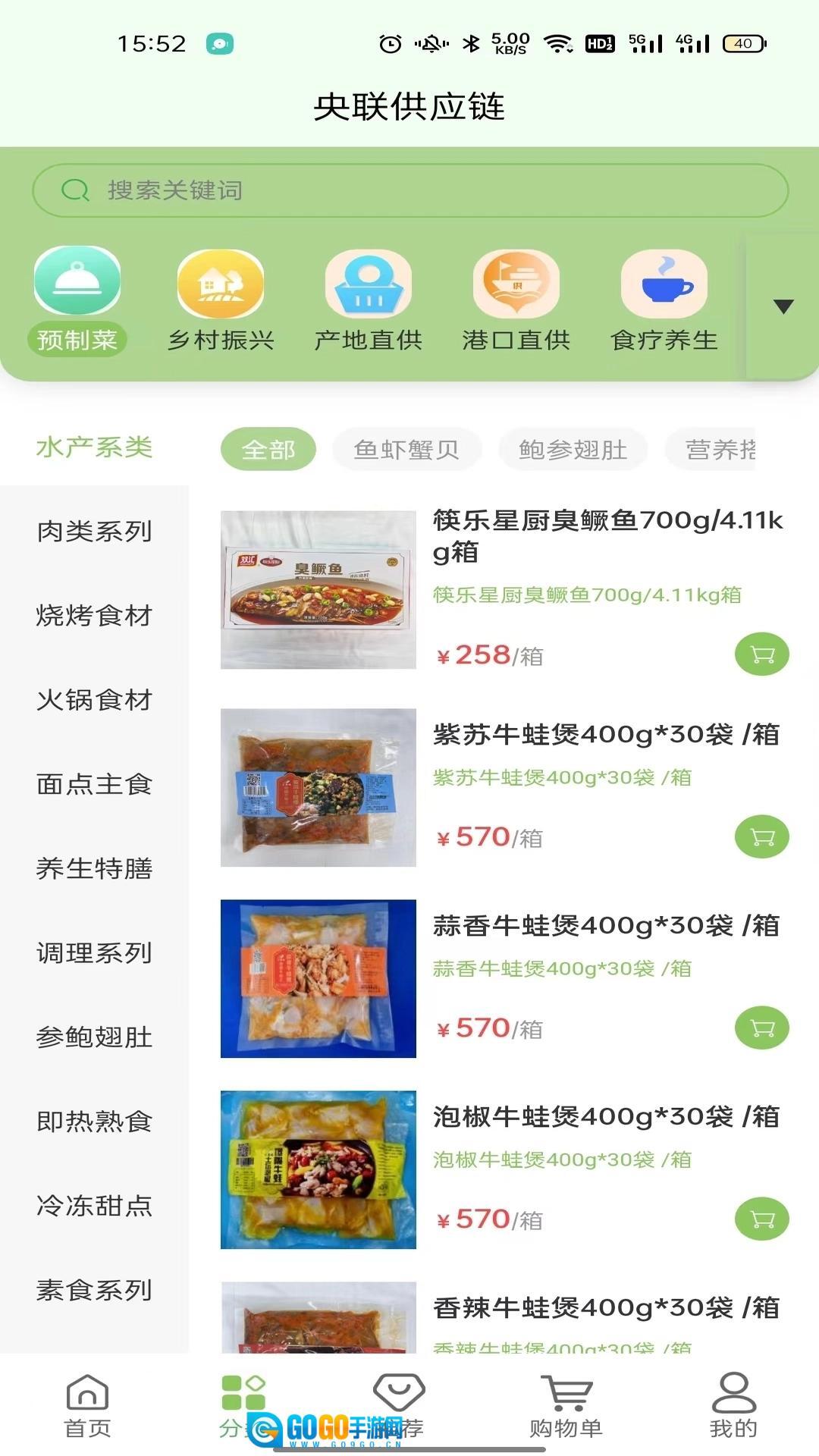Expand the category dropdown arrow
Viewport: 819px width, 1456px height.
tap(783, 307)
